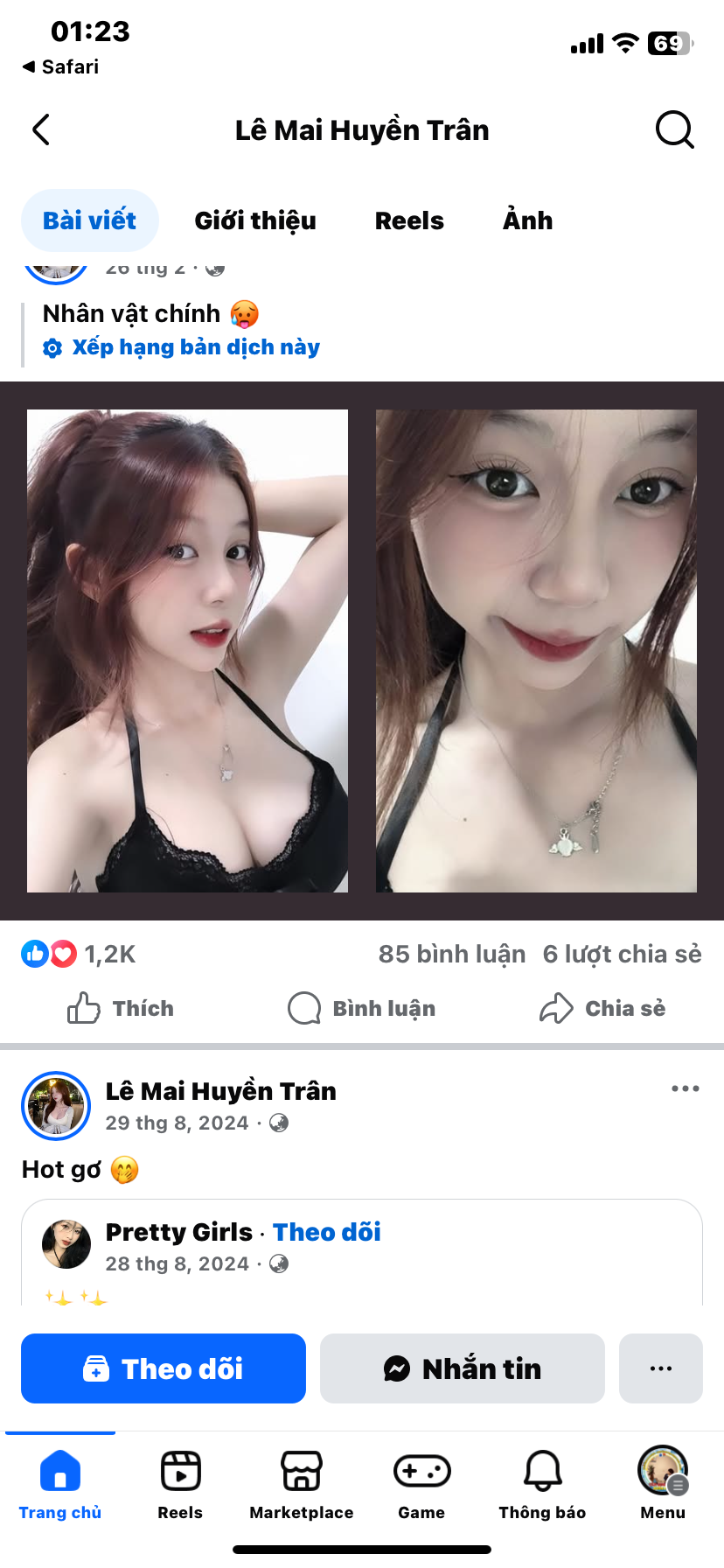Check Thông báo notifications
Screen dimensions: 724x1568
tap(542, 1484)
